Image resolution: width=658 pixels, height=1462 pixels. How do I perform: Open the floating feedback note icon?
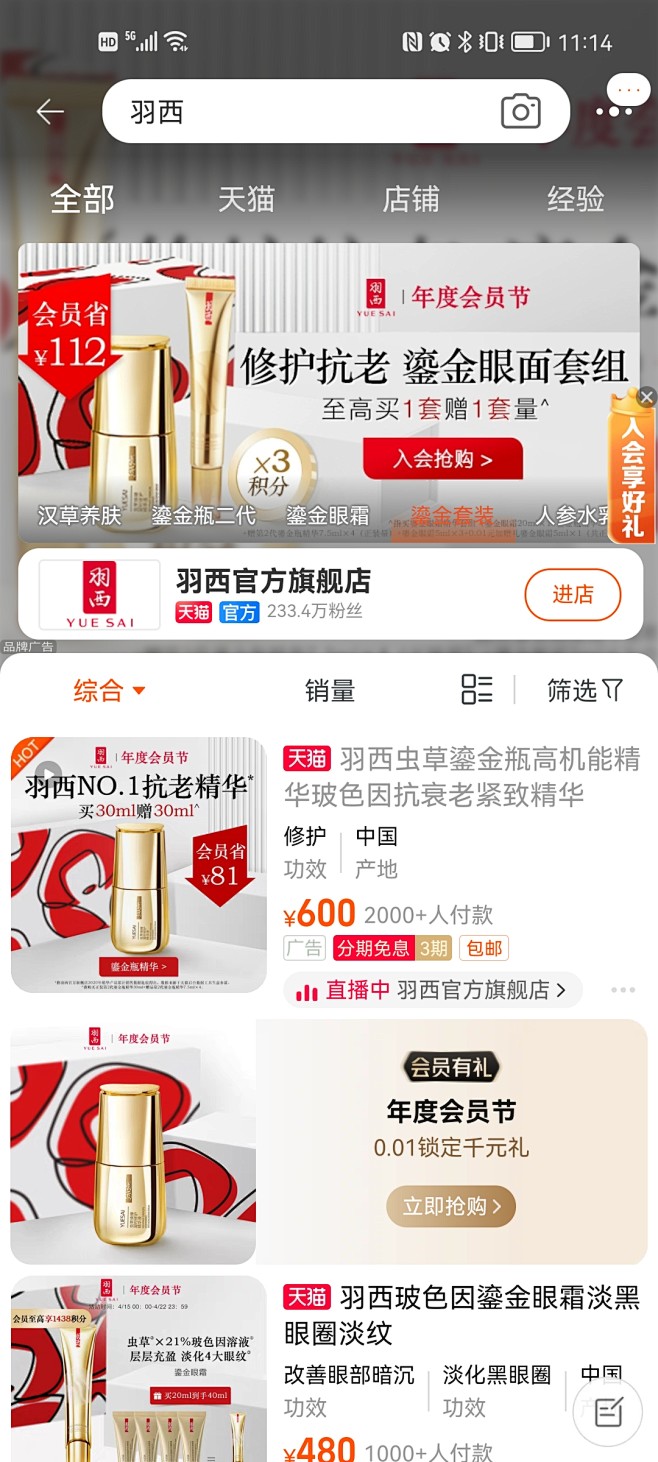coord(608,1412)
